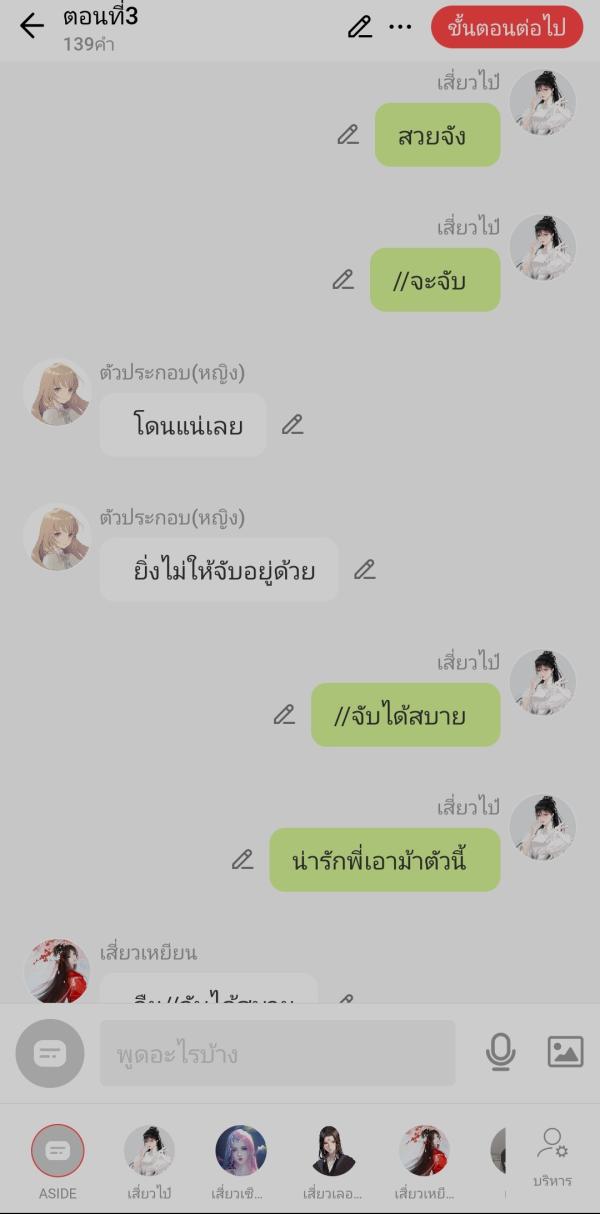
Task: Edit the น่ารักพี่เอาม้าตัวนี้ message
Action: tap(243, 860)
